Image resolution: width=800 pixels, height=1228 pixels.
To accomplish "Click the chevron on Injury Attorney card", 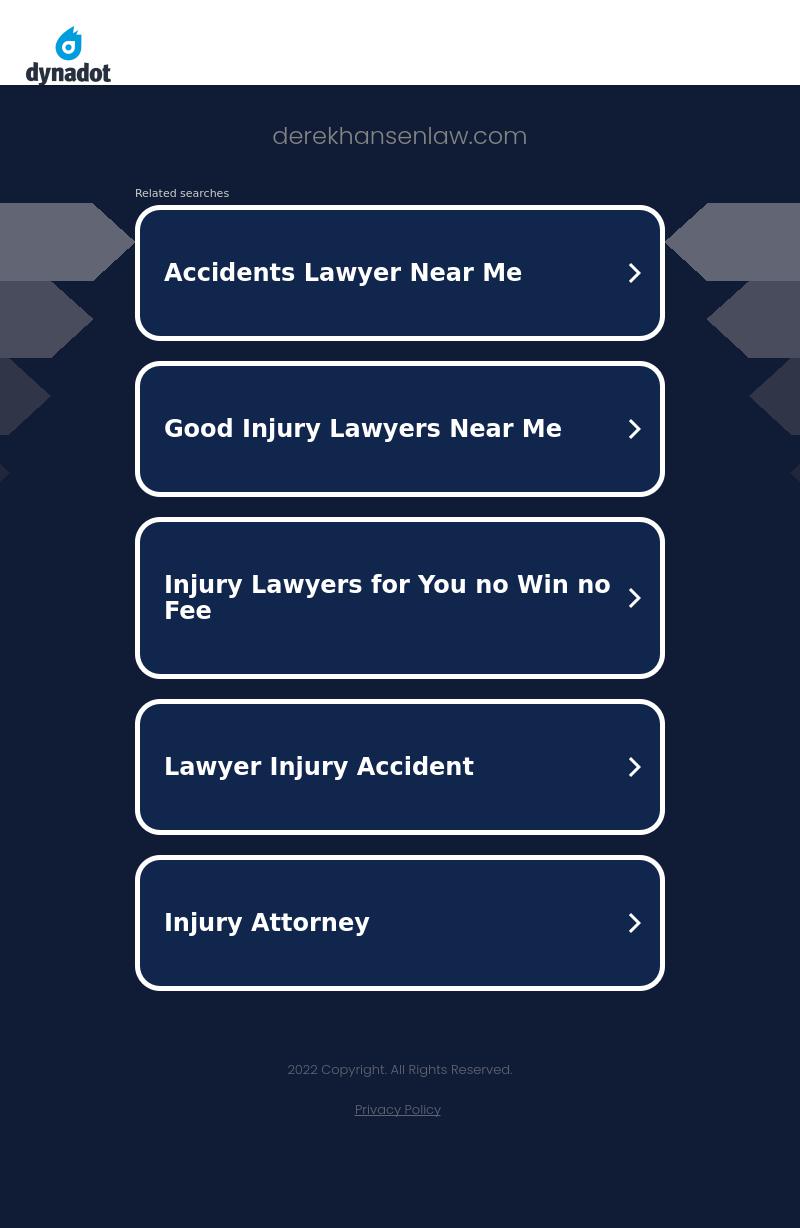I will (634, 923).
